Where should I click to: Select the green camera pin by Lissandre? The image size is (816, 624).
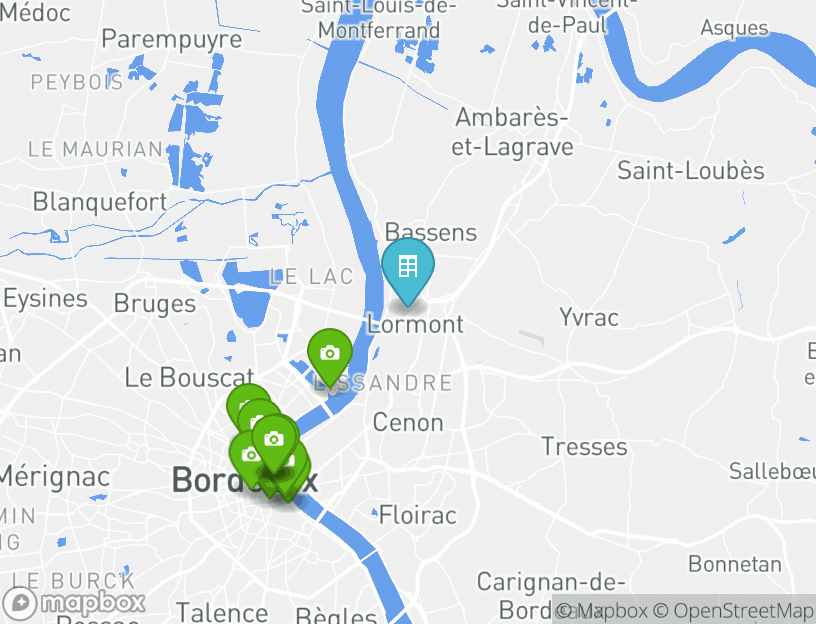point(329,353)
